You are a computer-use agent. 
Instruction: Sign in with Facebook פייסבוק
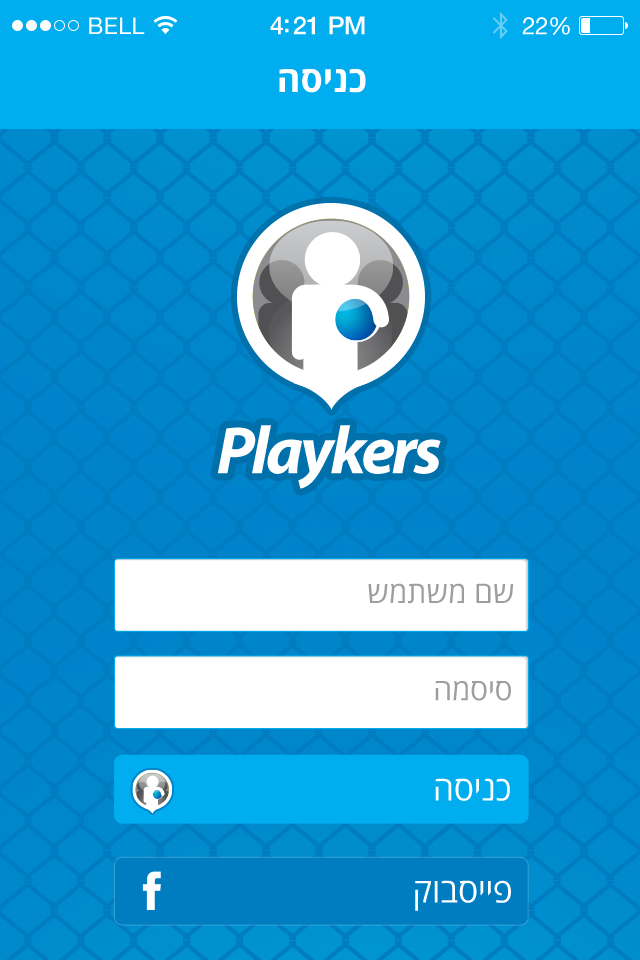coord(320,891)
